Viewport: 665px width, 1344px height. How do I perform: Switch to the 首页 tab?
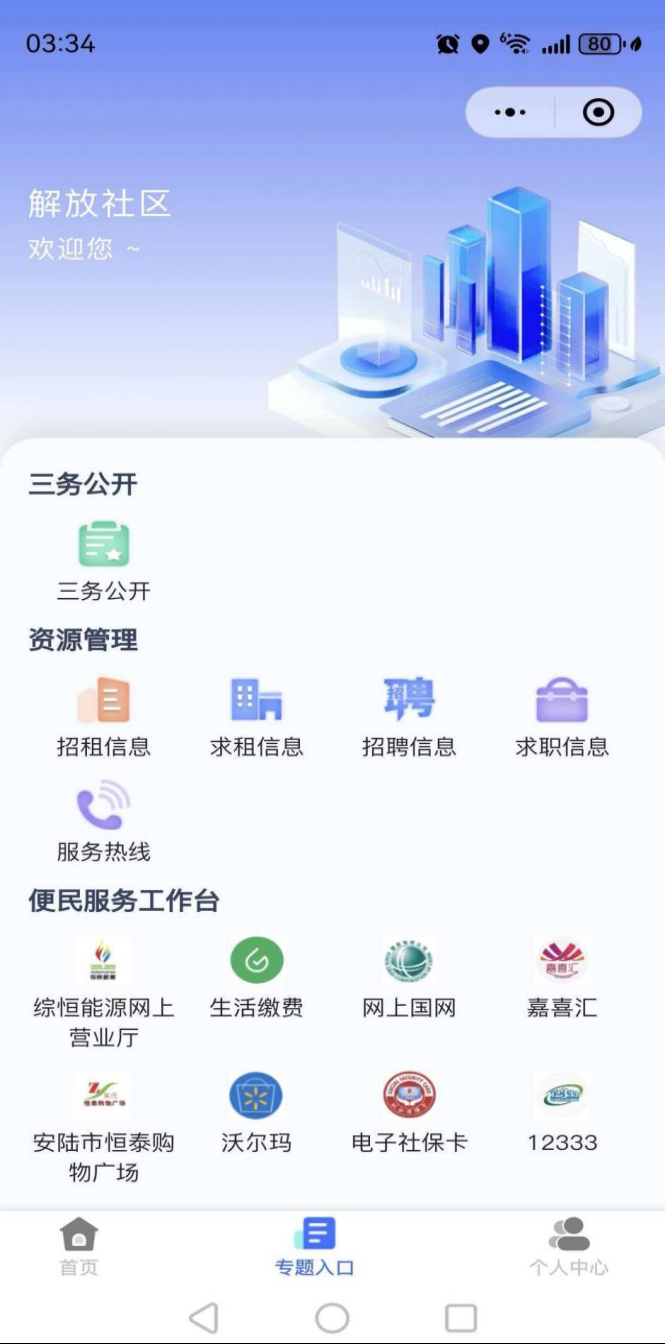click(x=79, y=1246)
